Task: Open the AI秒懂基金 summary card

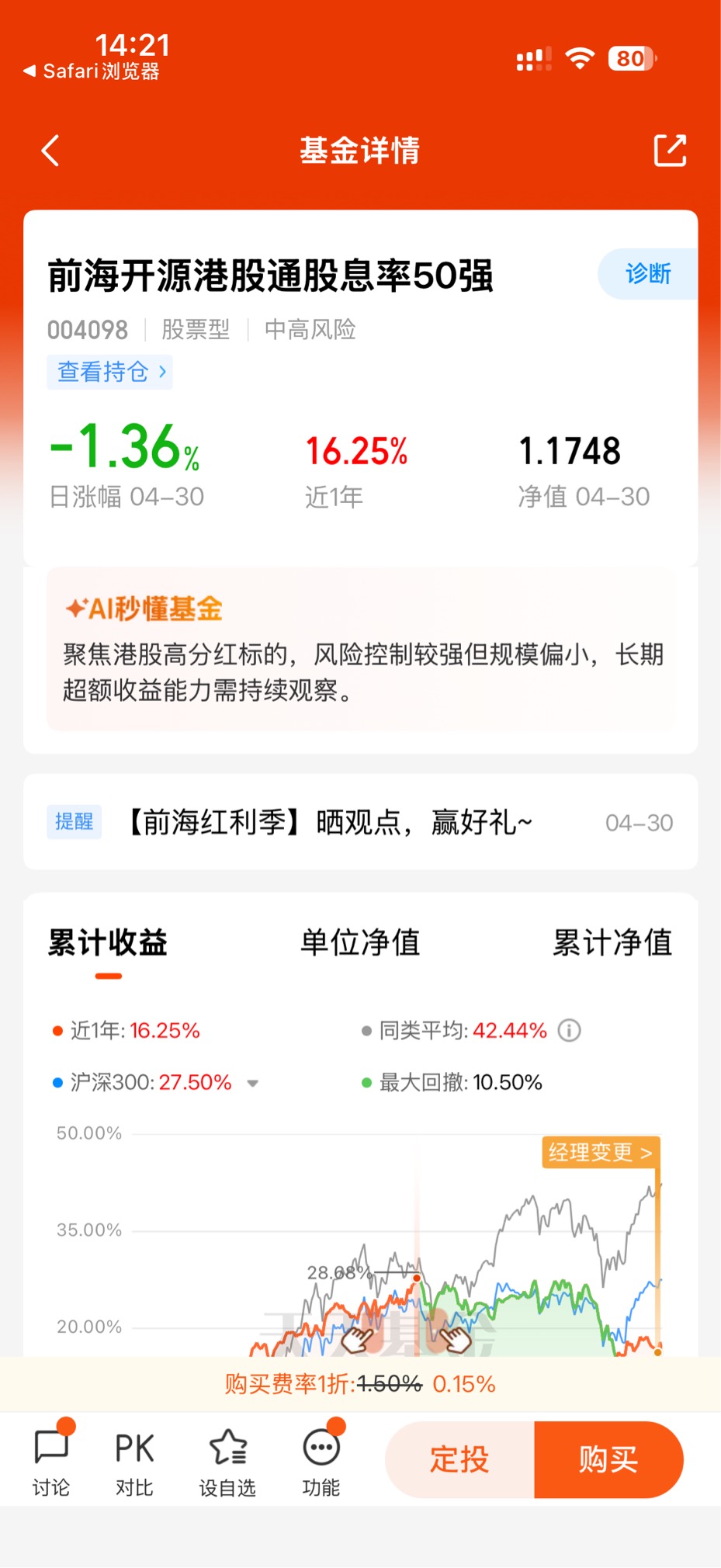Action: (x=361, y=649)
